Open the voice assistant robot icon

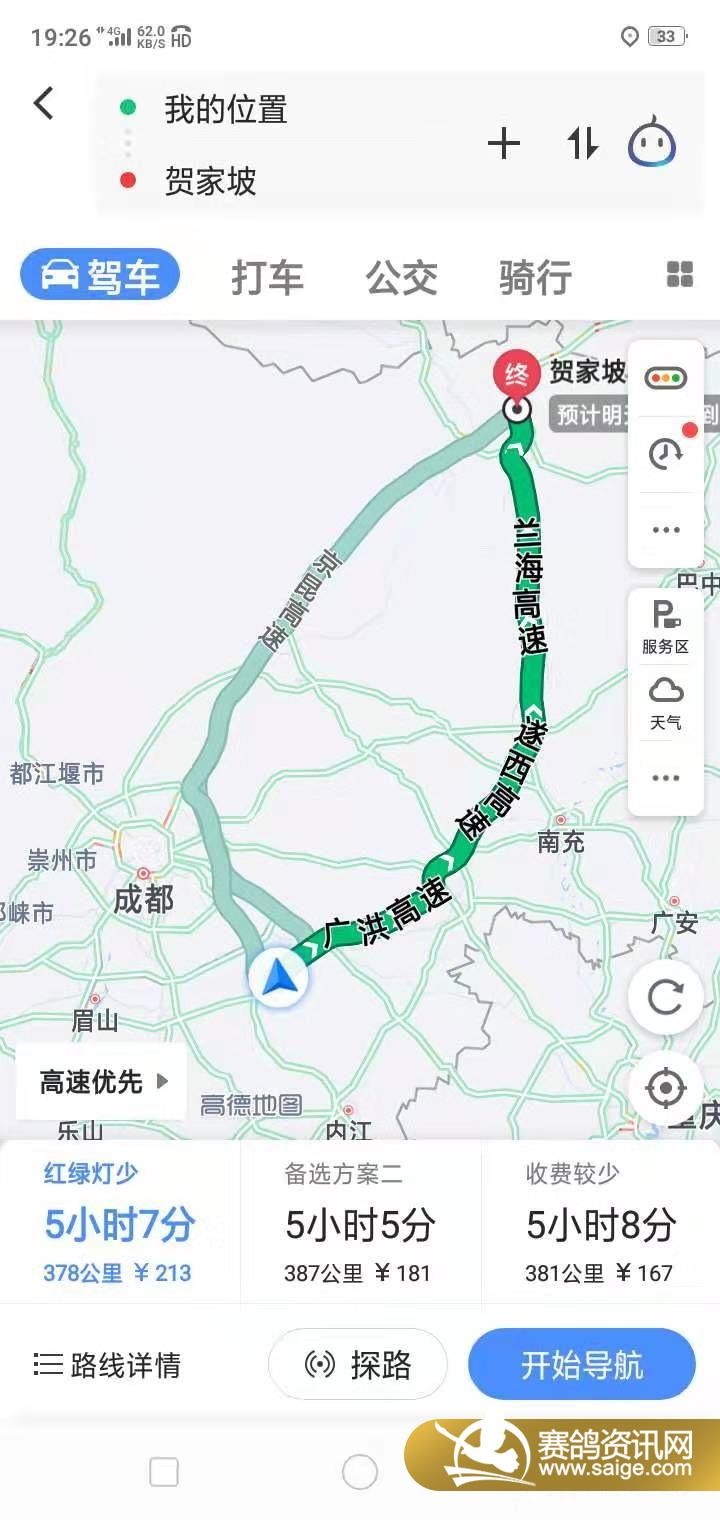(652, 145)
